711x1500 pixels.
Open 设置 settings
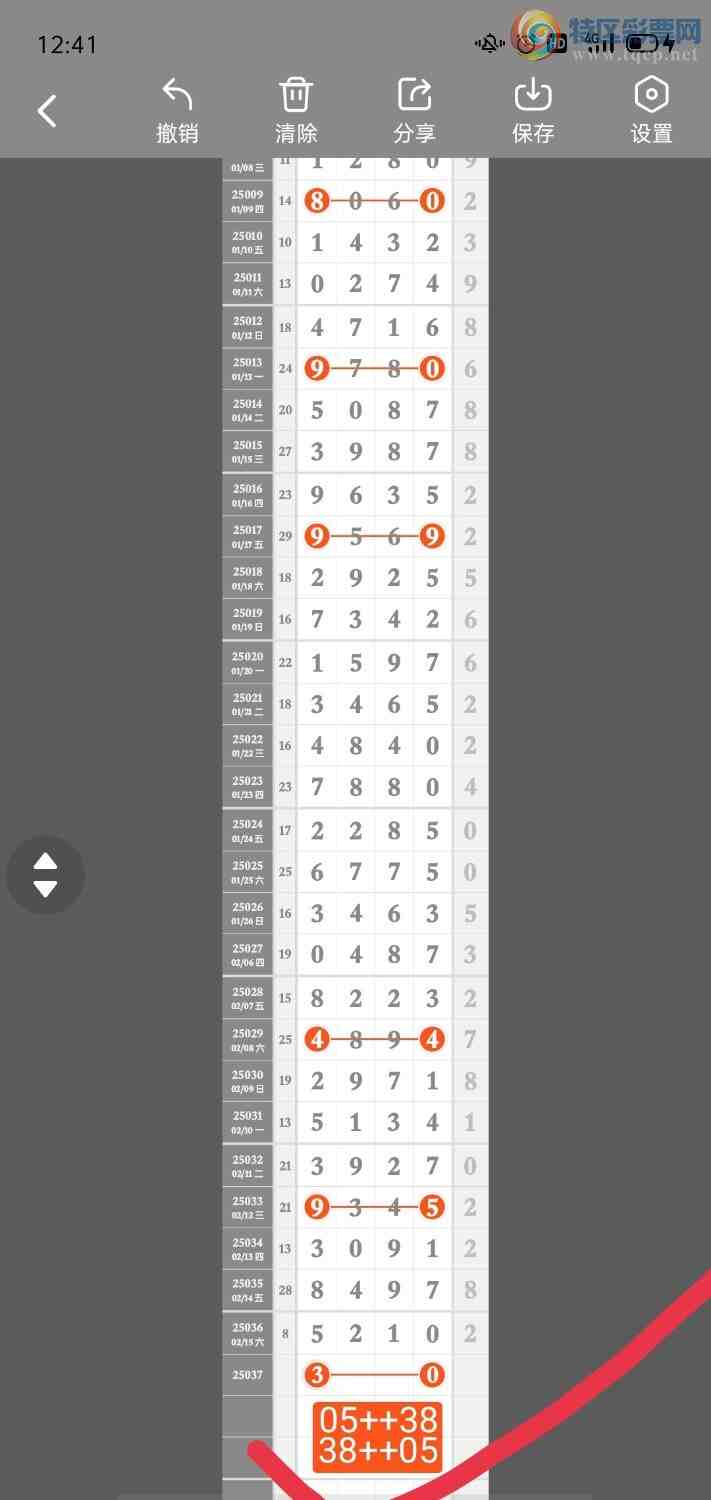(x=651, y=111)
